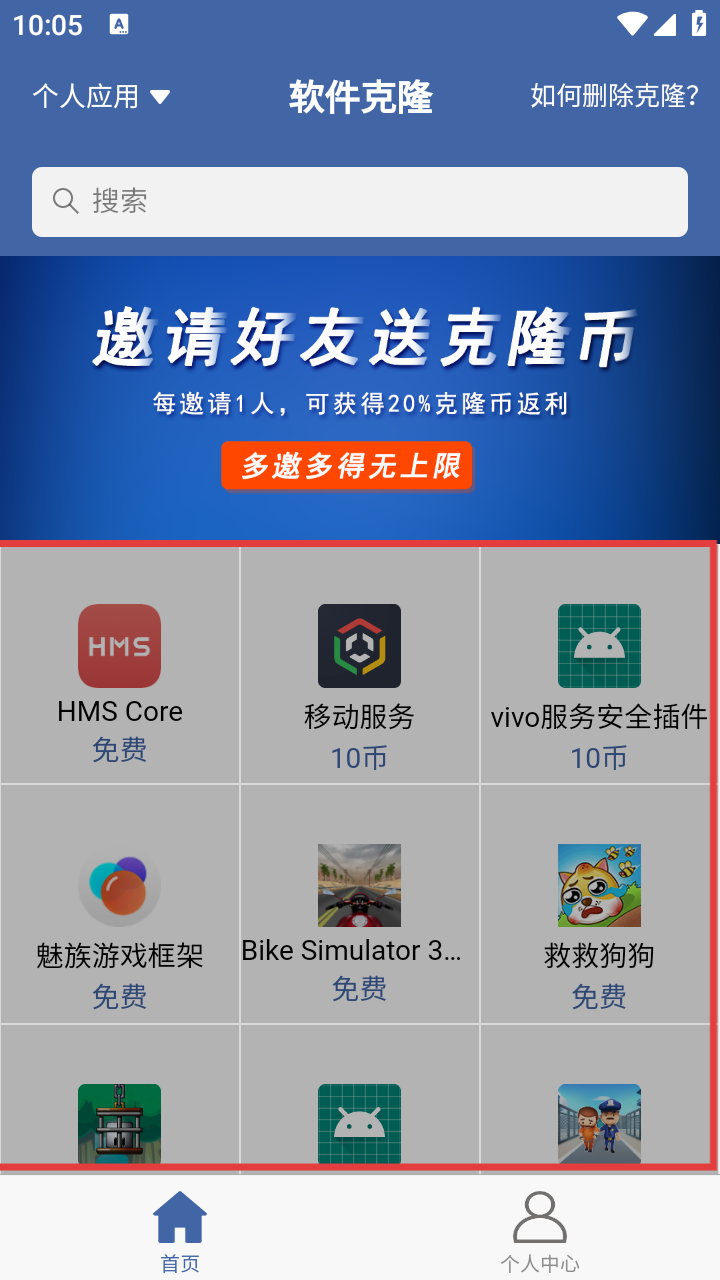Open Bike Simulator 3 app tile

tap(360, 905)
